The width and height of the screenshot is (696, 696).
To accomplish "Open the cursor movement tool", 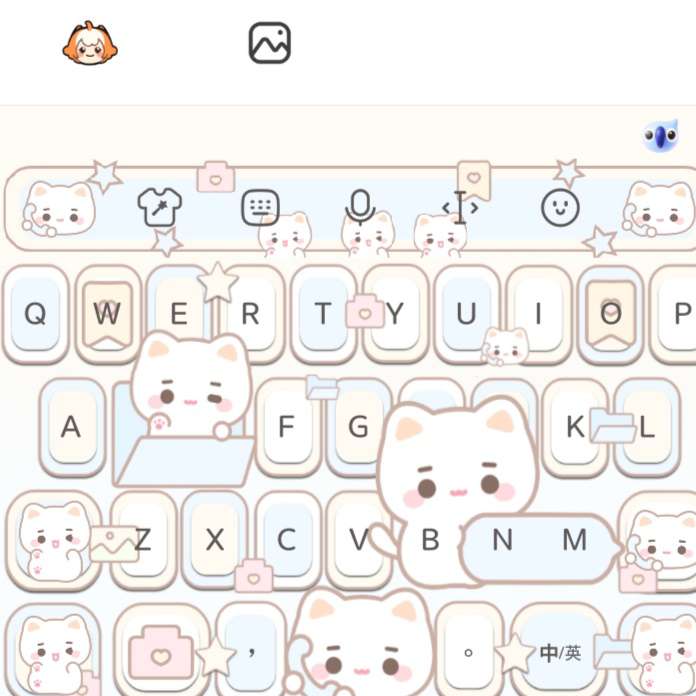I will point(460,208).
